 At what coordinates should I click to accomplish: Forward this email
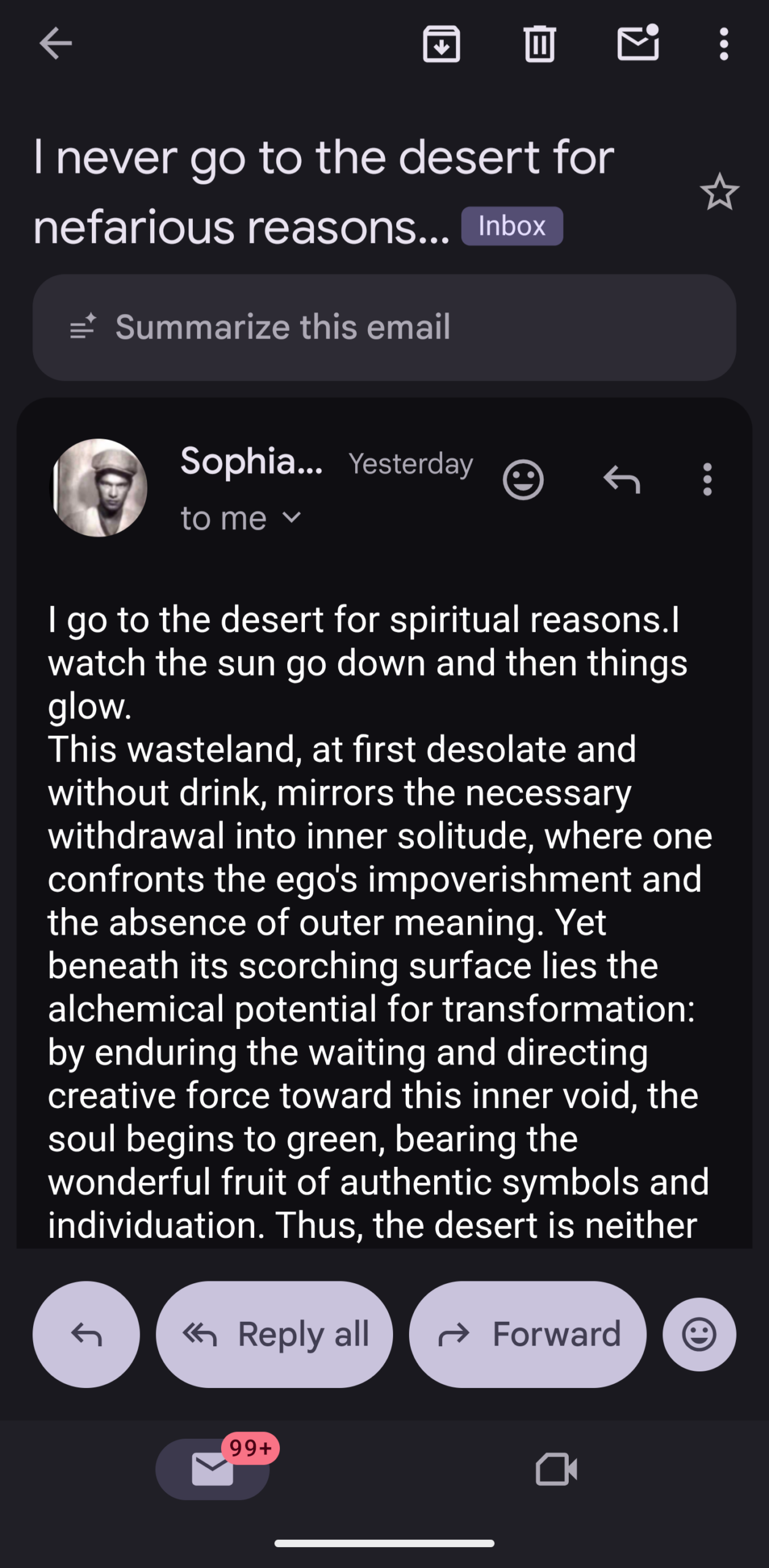click(x=527, y=1334)
